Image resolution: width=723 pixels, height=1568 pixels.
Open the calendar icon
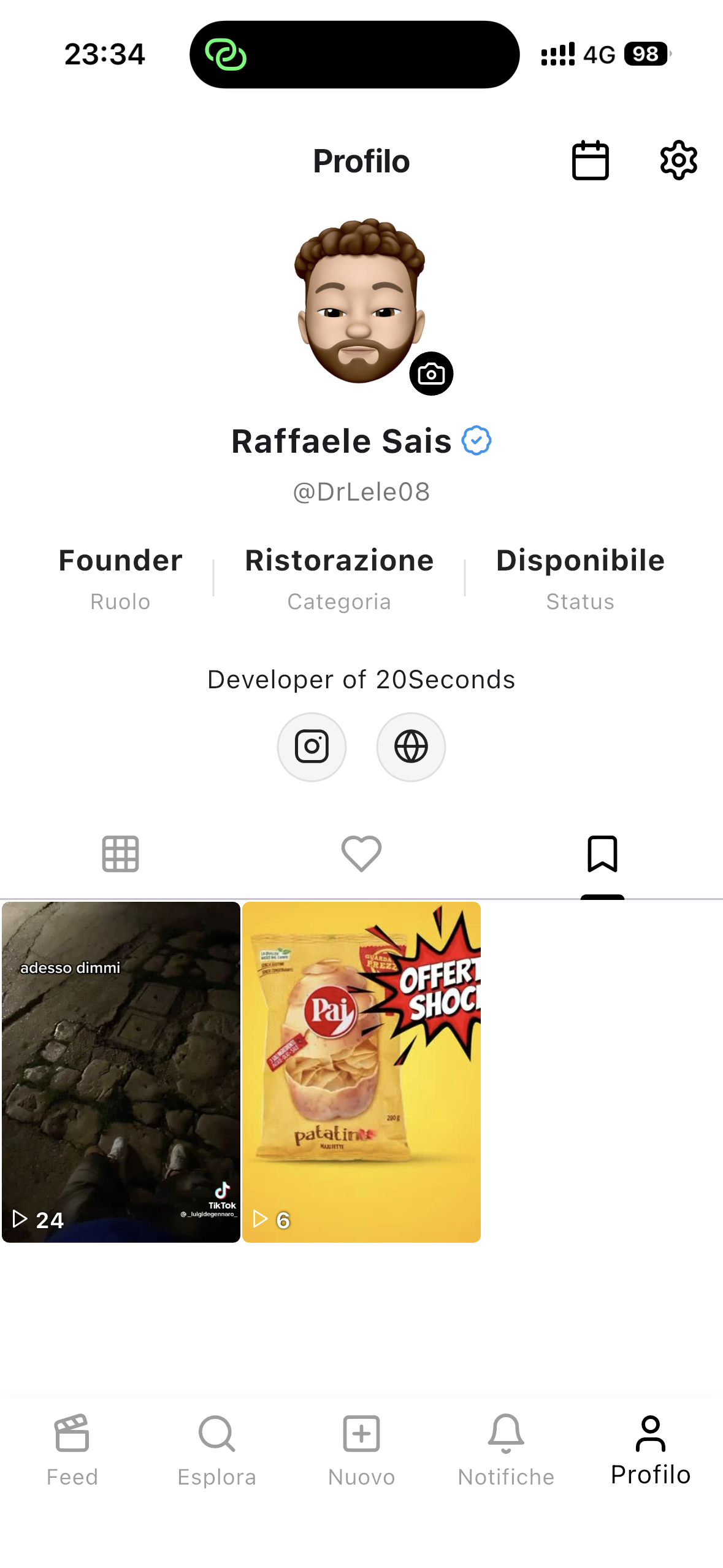[590, 161]
